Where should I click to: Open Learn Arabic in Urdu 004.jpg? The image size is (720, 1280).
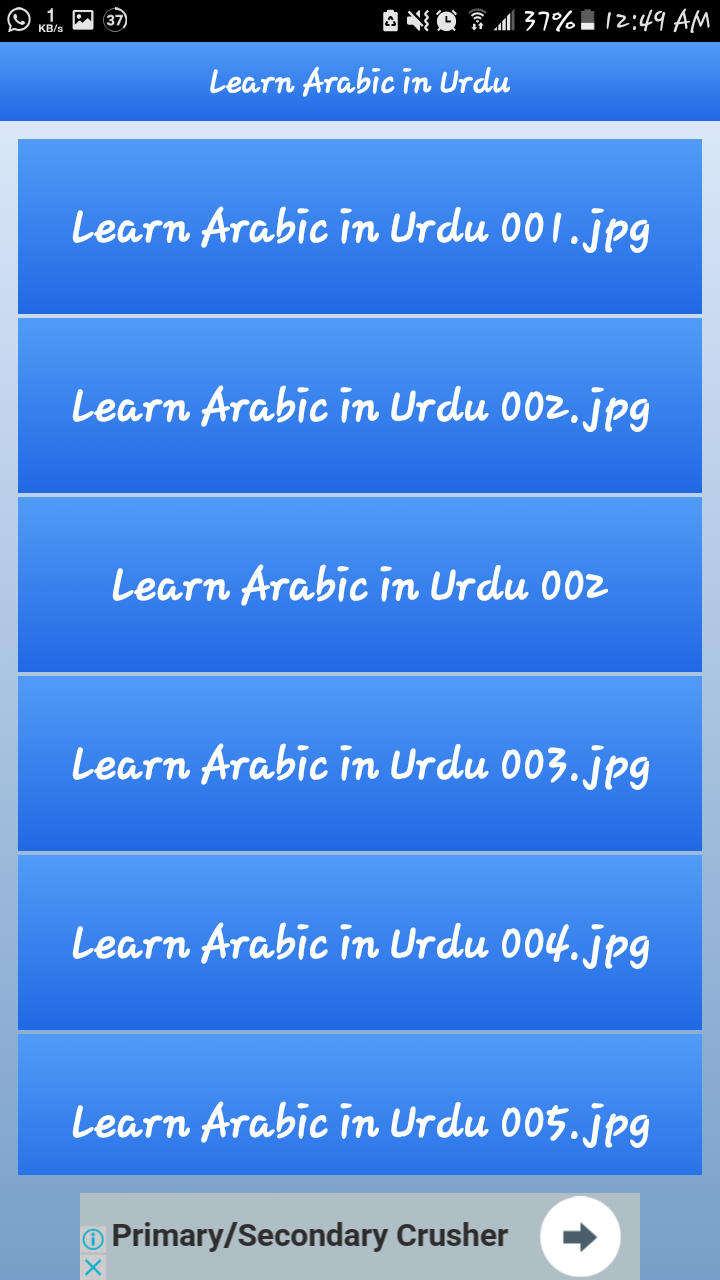[x=360, y=942]
